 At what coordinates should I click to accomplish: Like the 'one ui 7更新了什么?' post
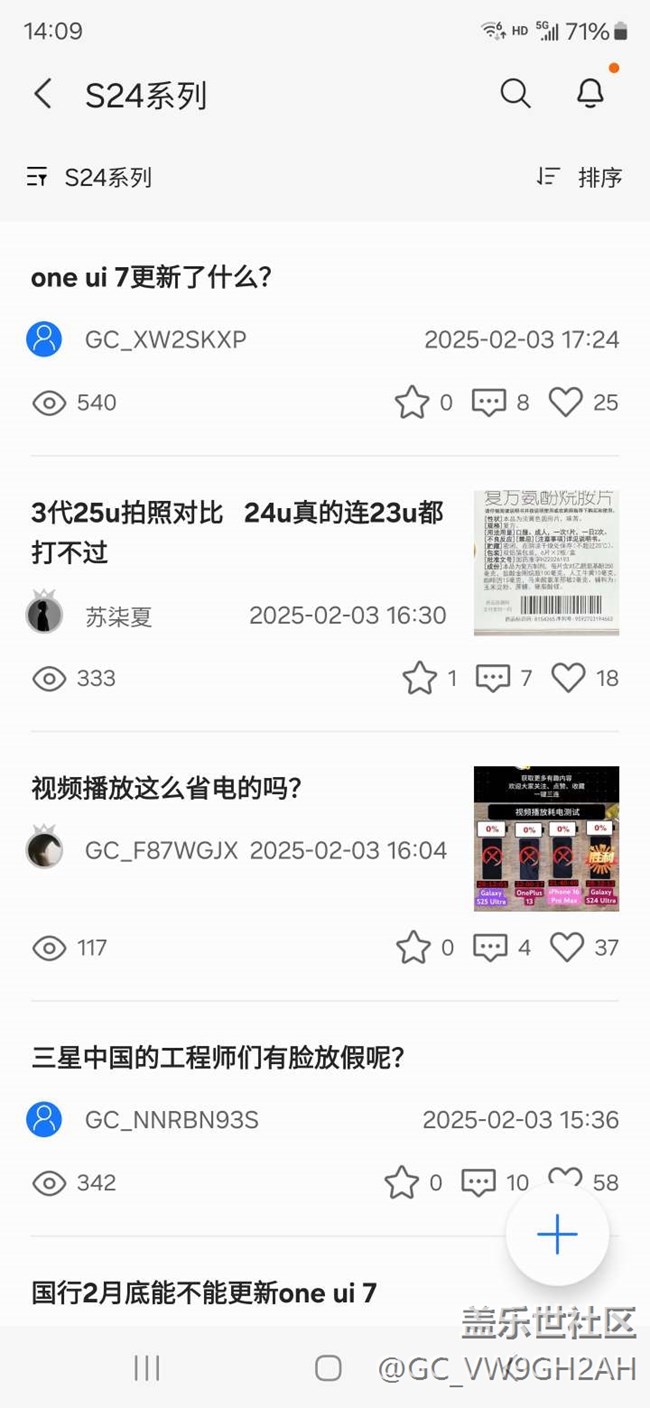566,402
